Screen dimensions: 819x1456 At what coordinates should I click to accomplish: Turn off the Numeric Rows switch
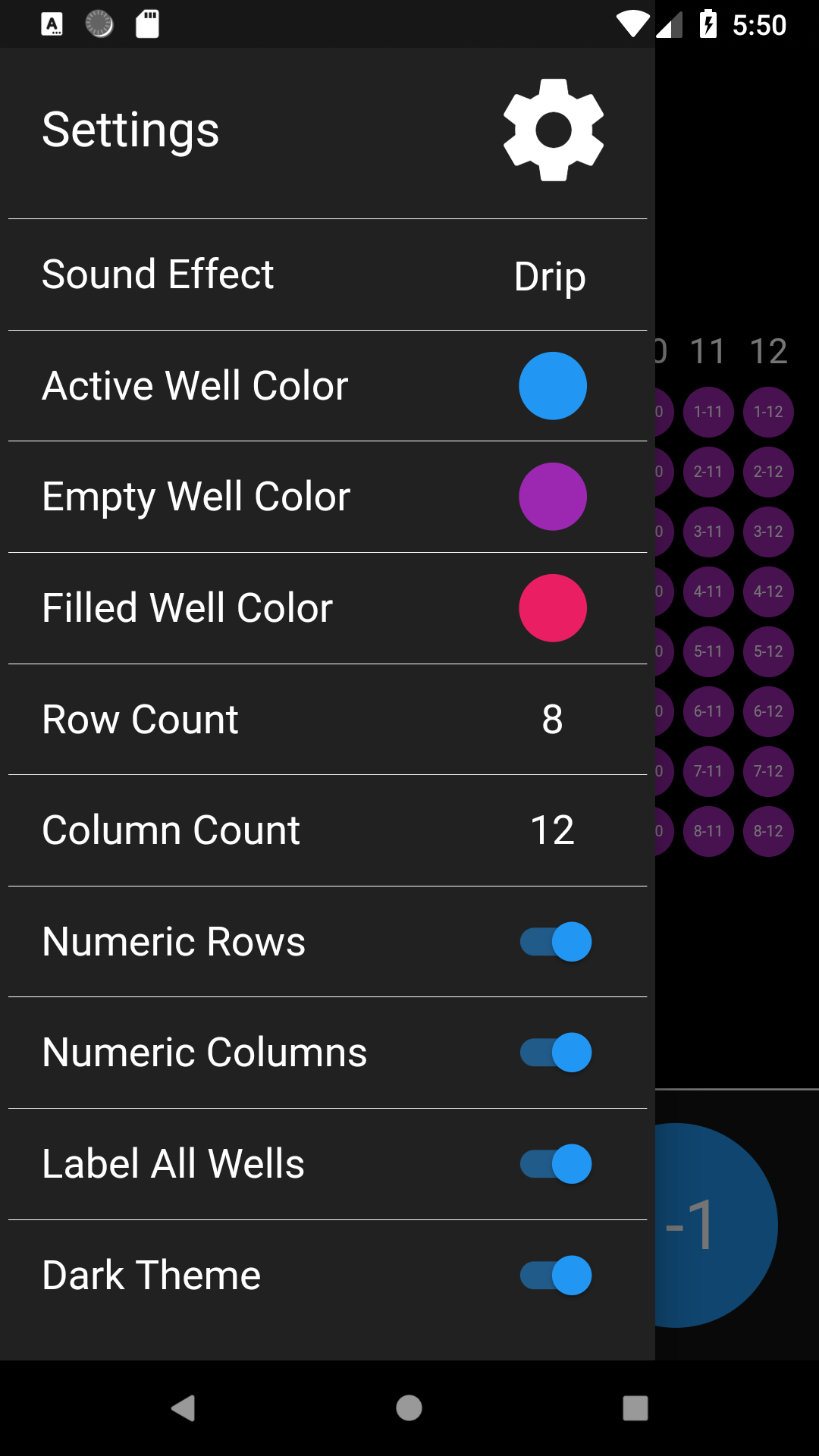point(556,941)
